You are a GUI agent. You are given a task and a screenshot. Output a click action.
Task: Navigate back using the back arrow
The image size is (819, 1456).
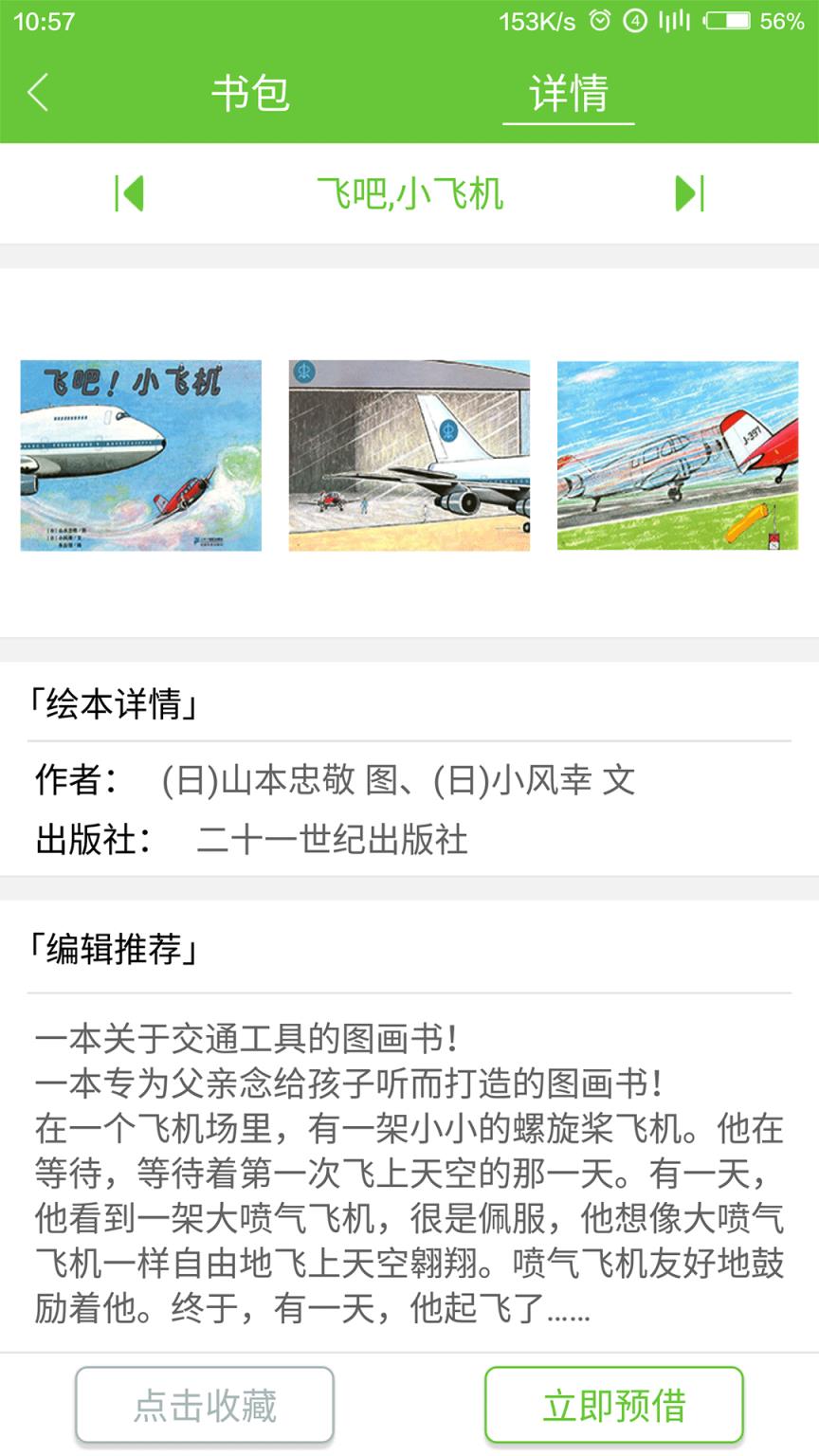point(38,94)
